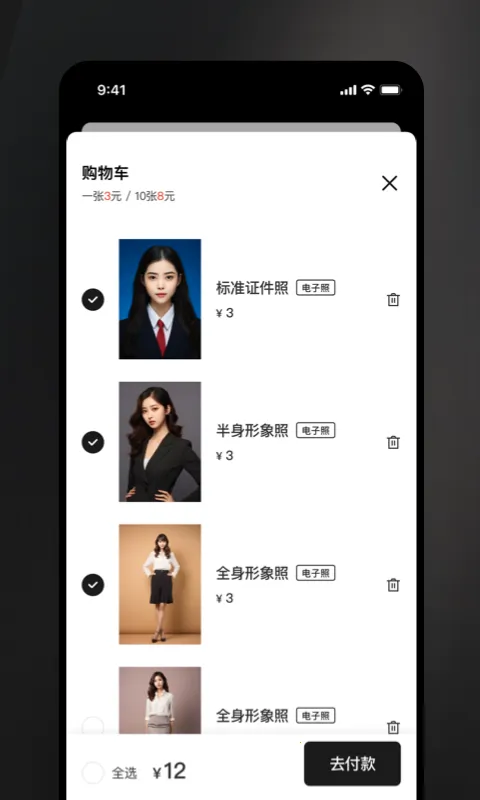The width and height of the screenshot is (480, 800).
Task: Close the 购物车 shopping cart sheet
Action: pyautogui.click(x=389, y=183)
